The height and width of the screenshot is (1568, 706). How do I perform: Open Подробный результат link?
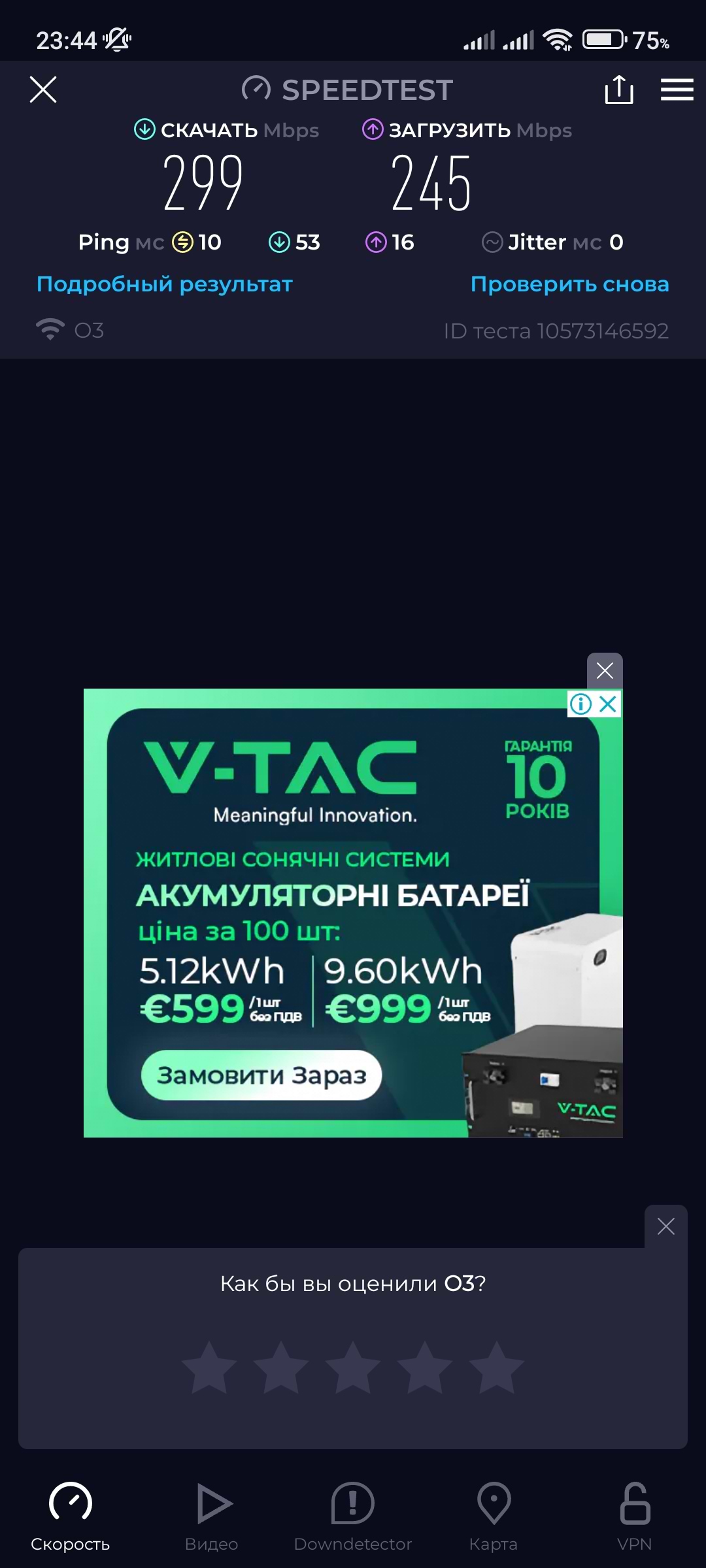[164, 284]
